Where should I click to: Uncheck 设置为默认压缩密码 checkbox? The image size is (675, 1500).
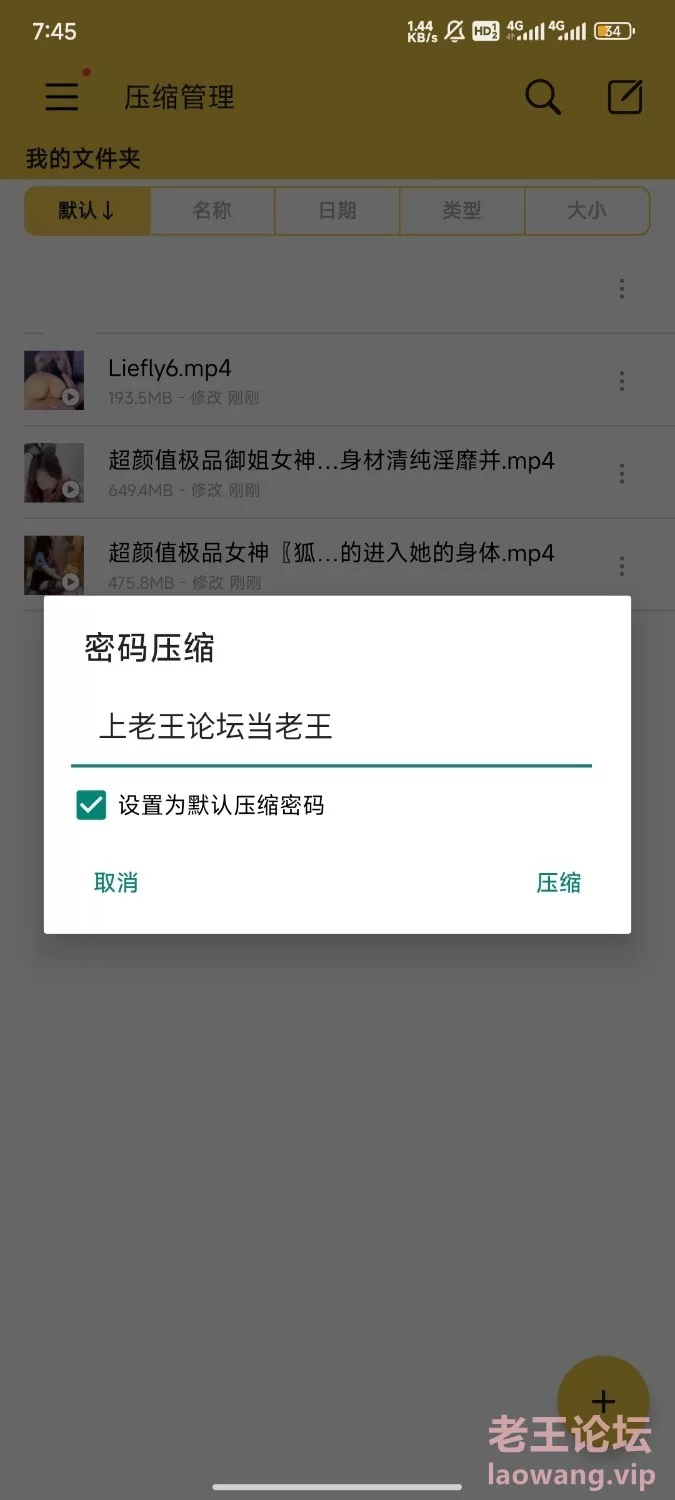91,805
